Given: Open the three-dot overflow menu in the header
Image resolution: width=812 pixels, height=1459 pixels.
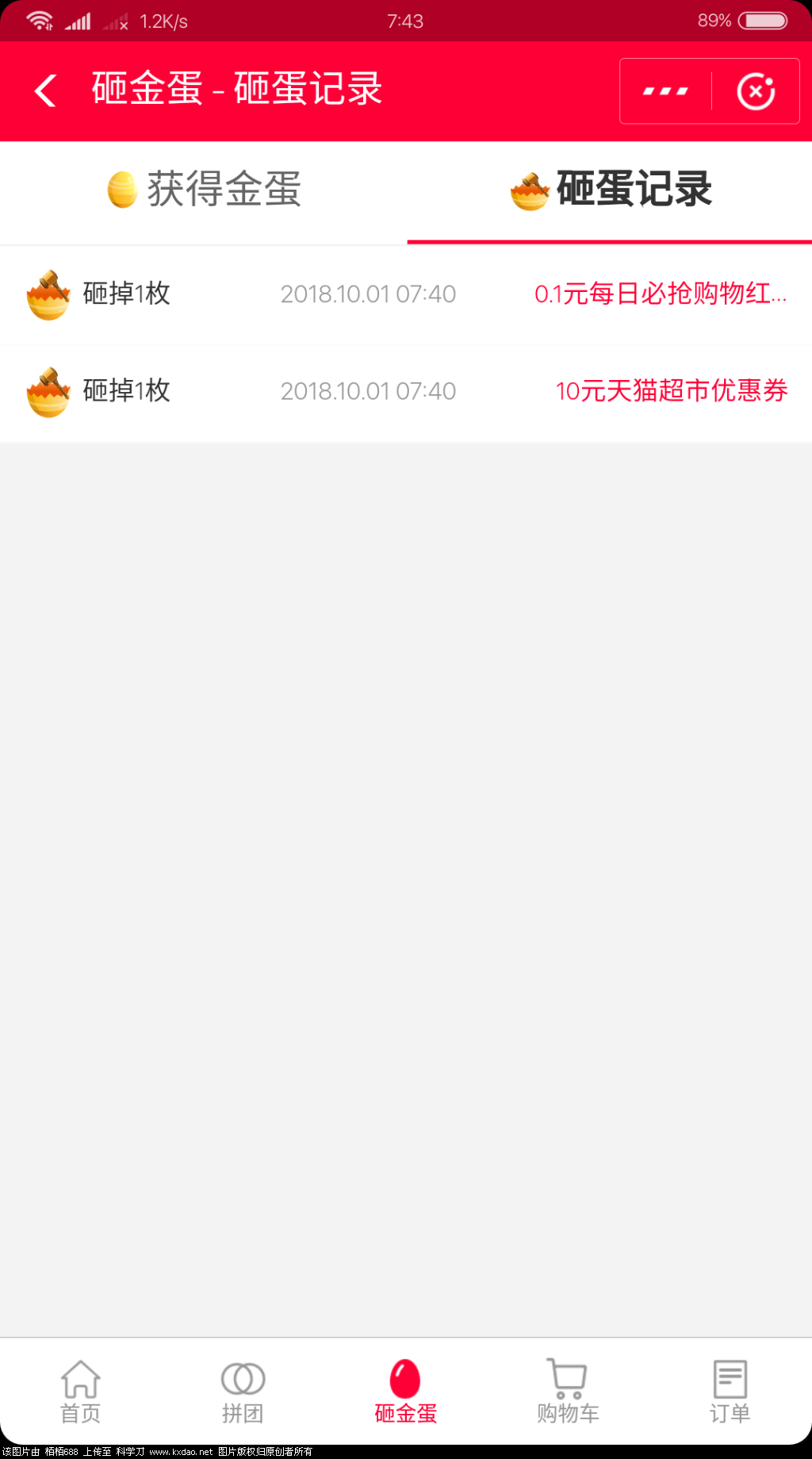Looking at the screenshot, I should (665, 90).
